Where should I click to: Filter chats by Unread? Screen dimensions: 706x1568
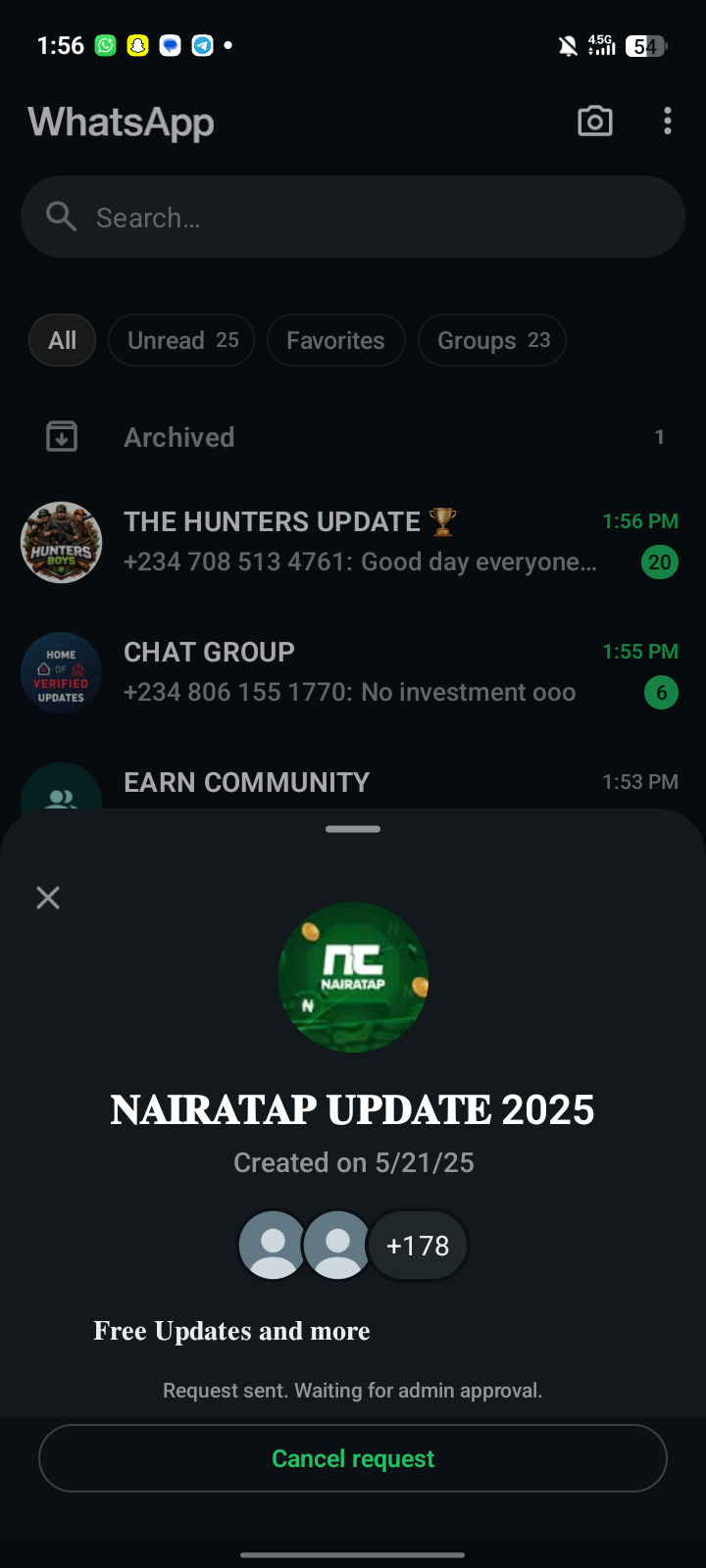point(181,340)
